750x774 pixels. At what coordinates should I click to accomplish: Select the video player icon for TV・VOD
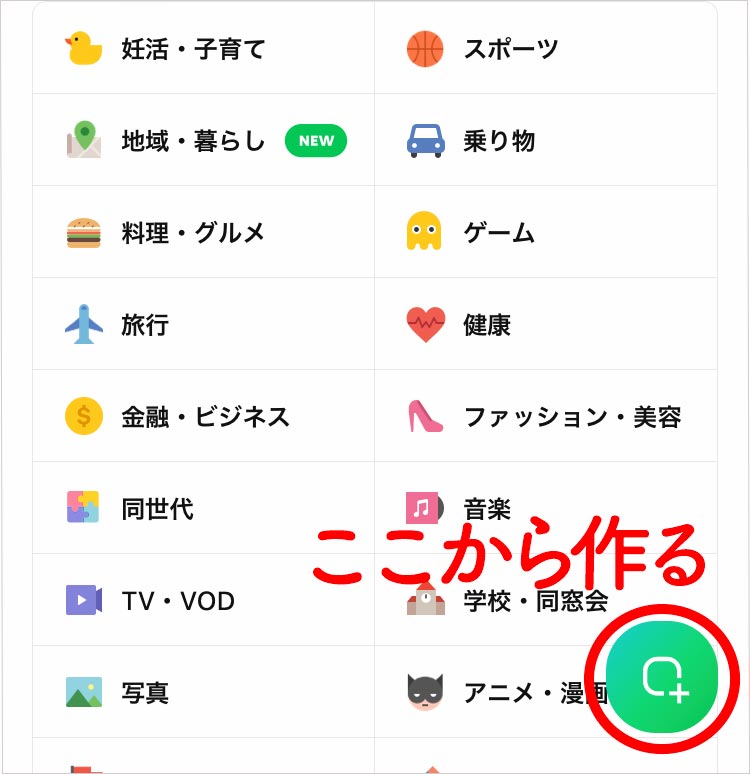pos(85,600)
